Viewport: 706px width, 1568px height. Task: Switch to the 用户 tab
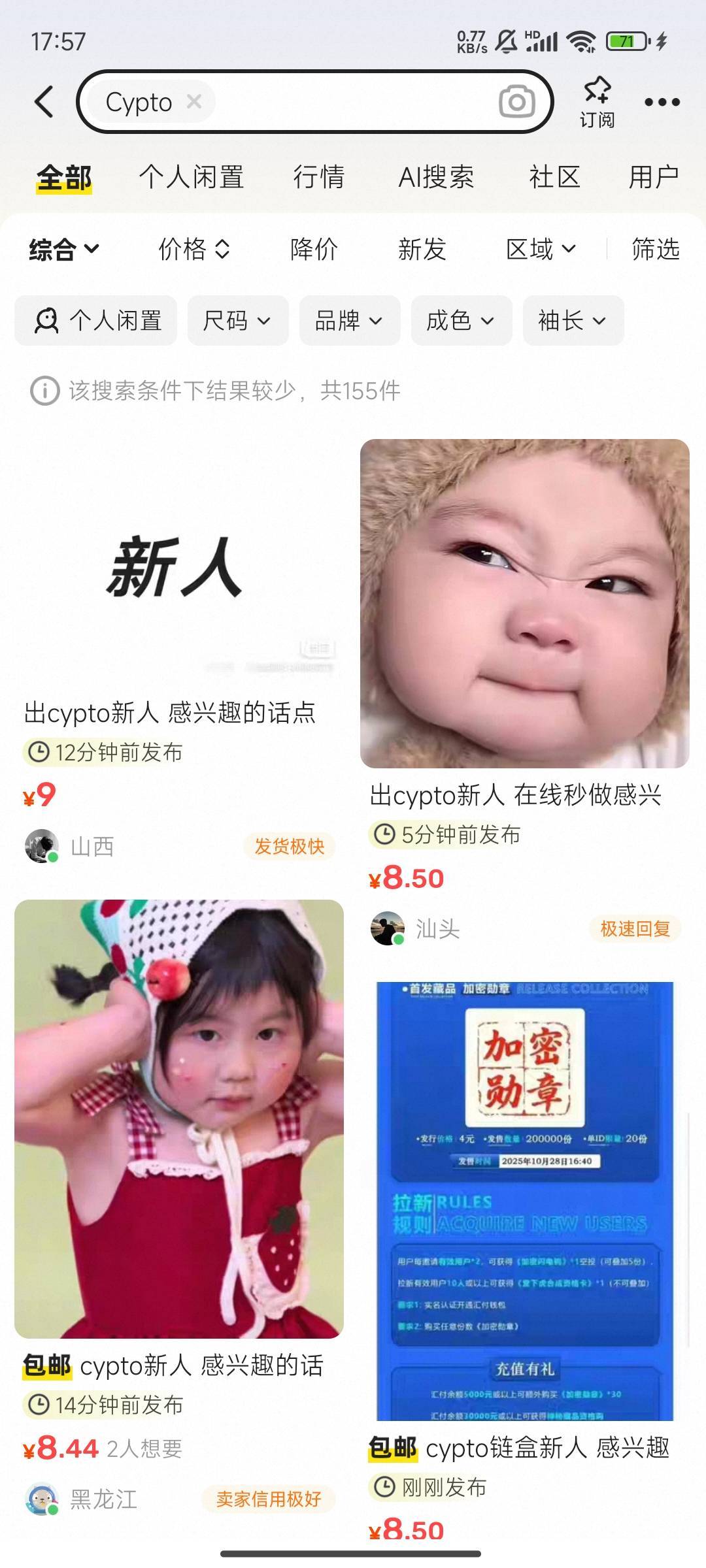(653, 177)
